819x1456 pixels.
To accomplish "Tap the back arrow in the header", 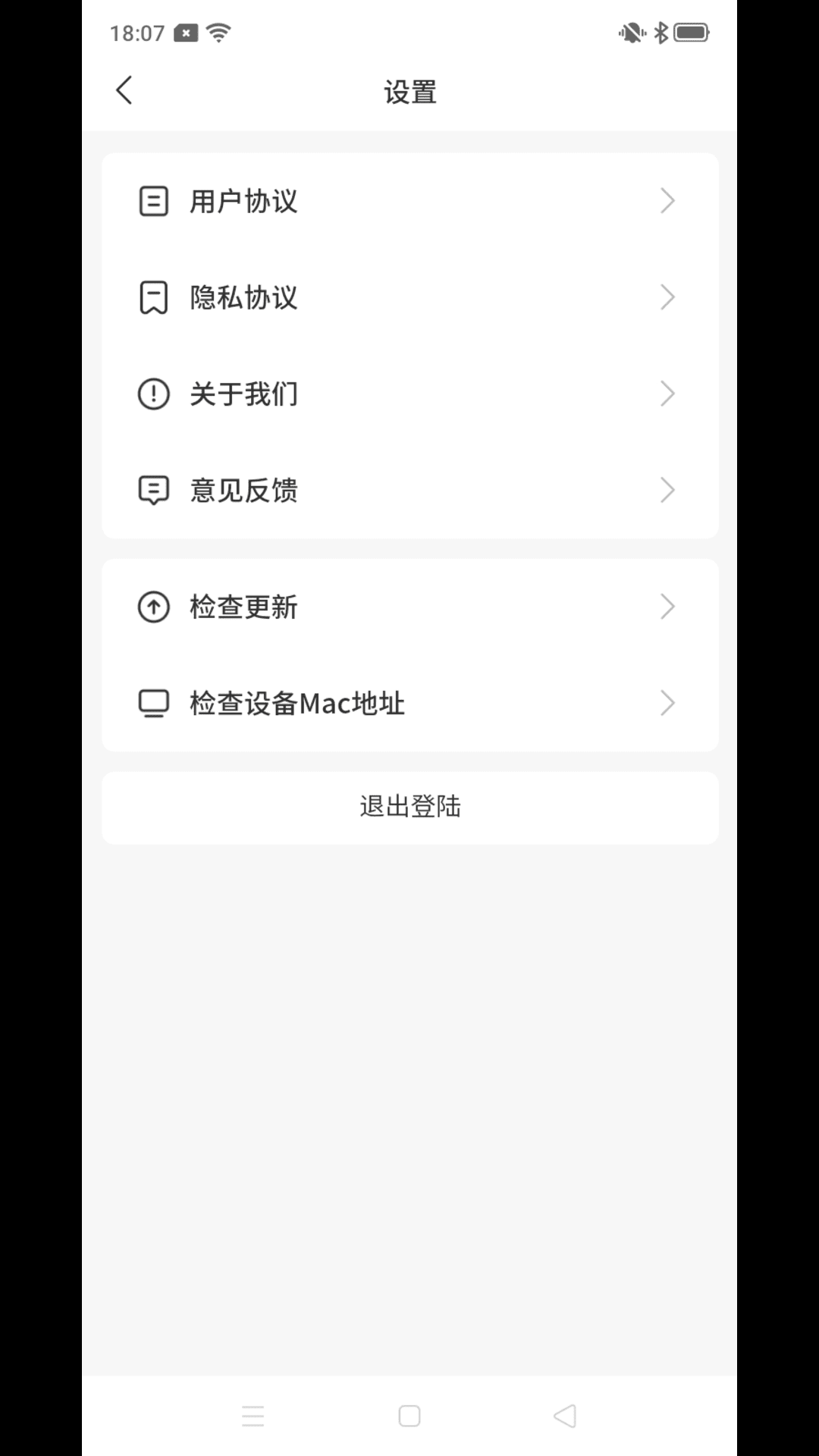I will (x=124, y=89).
